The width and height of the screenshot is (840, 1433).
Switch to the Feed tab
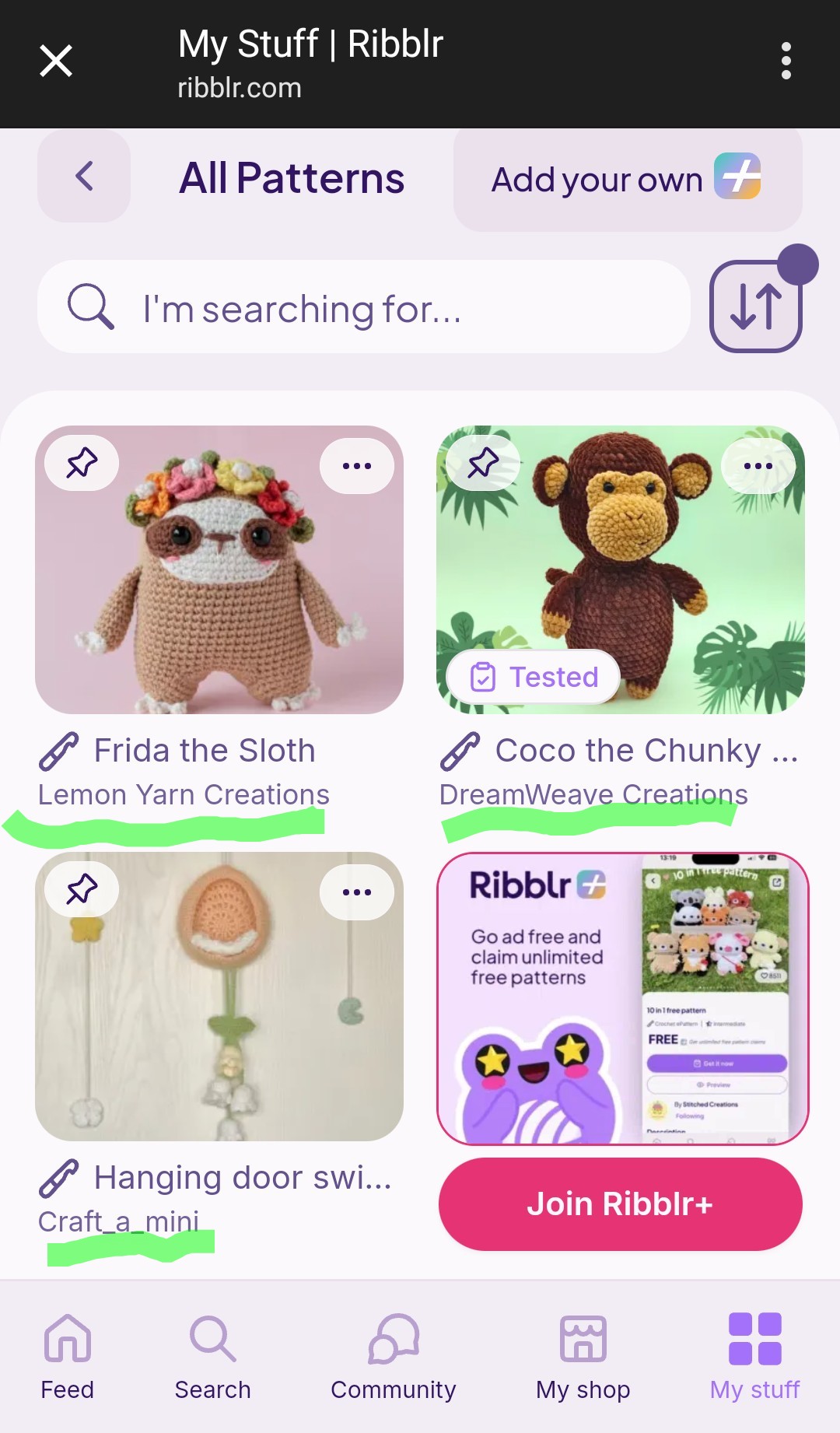(68, 1357)
